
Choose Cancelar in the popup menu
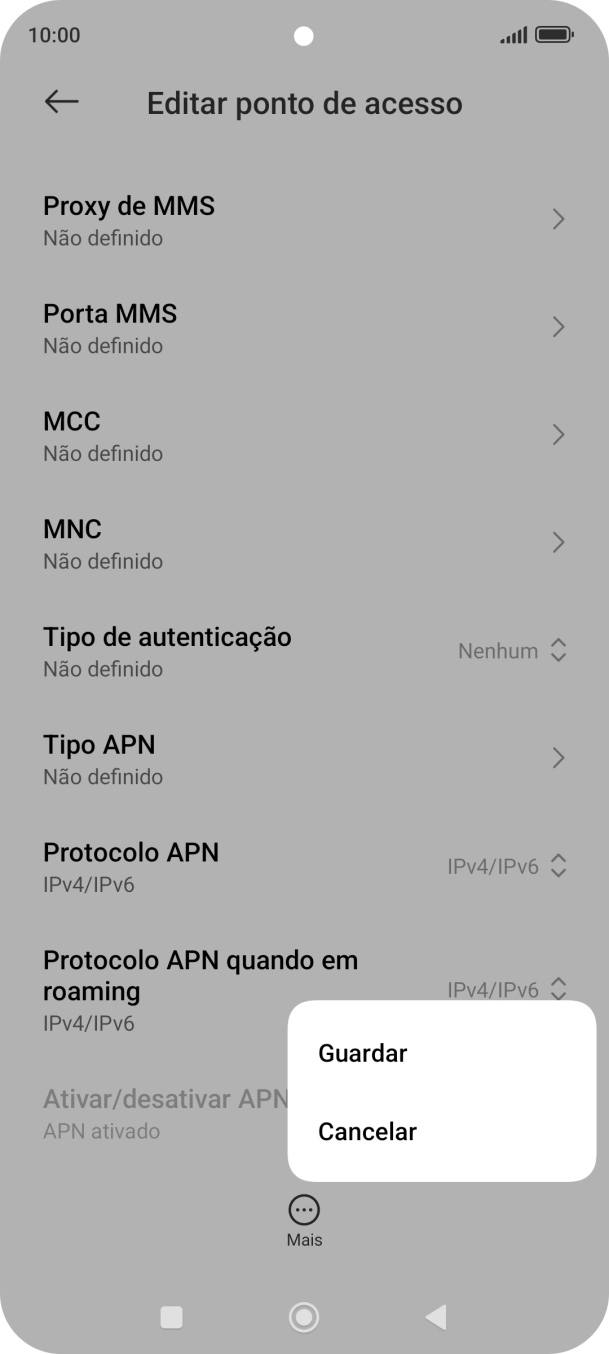click(x=367, y=1131)
